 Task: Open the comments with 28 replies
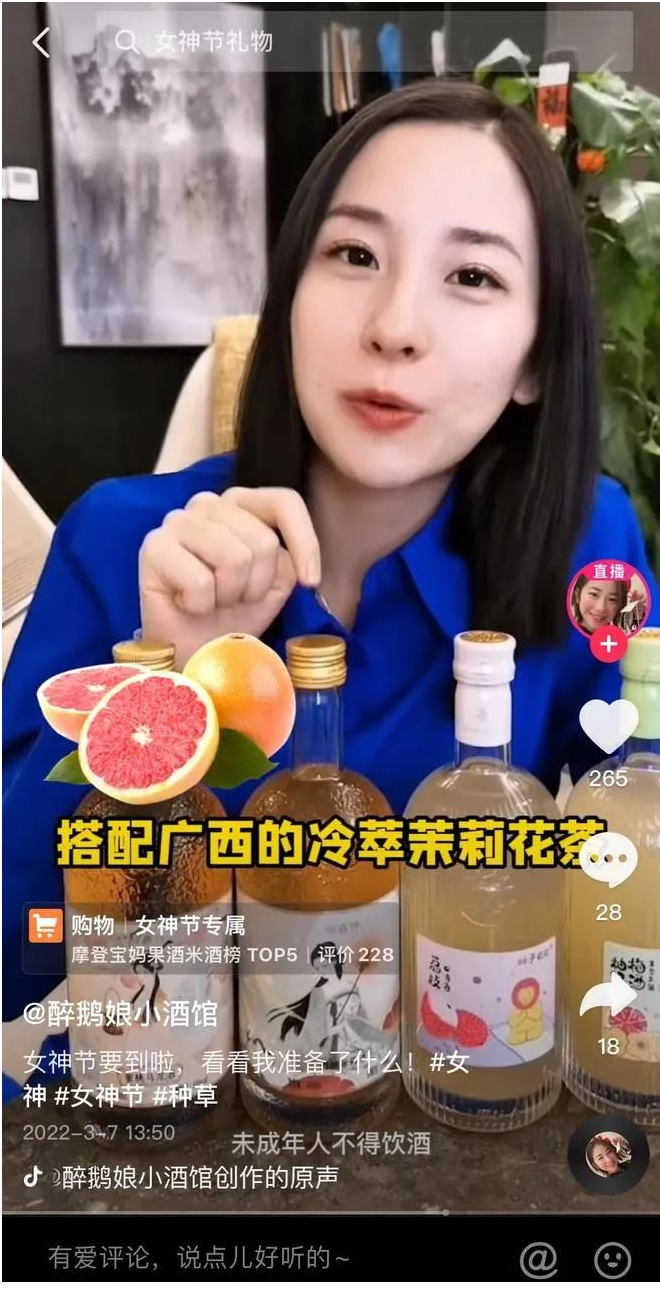[608, 861]
